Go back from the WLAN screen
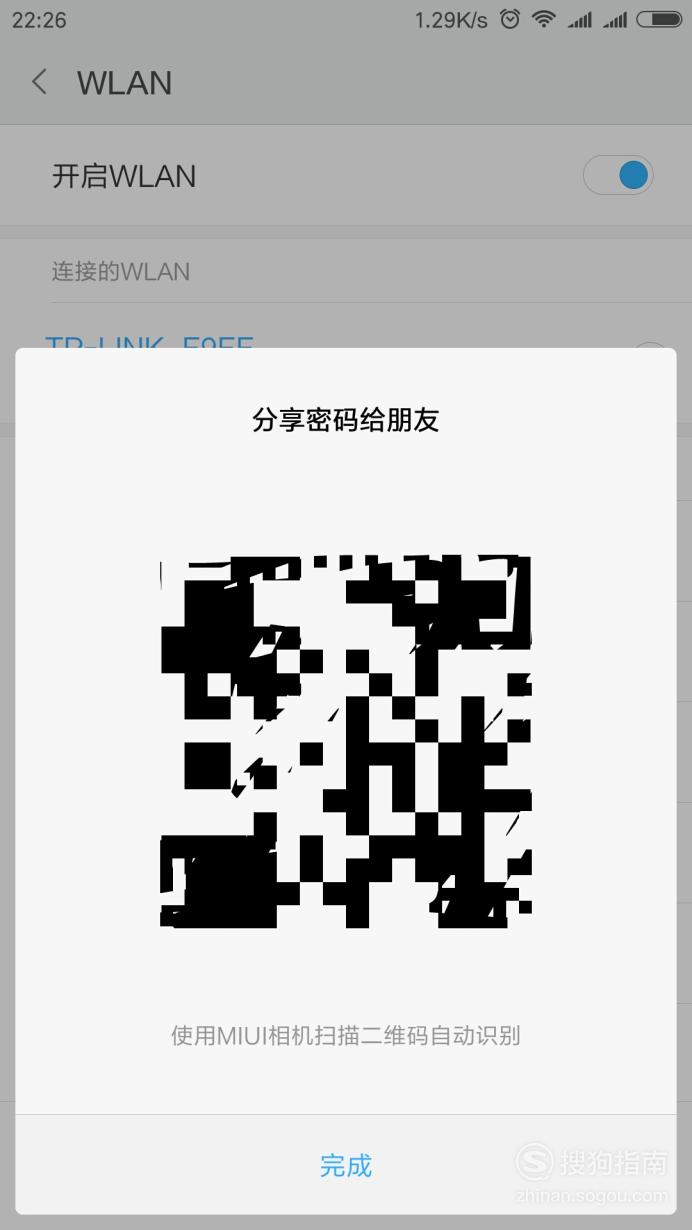This screenshot has width=692, height=1230. point(39,82)
